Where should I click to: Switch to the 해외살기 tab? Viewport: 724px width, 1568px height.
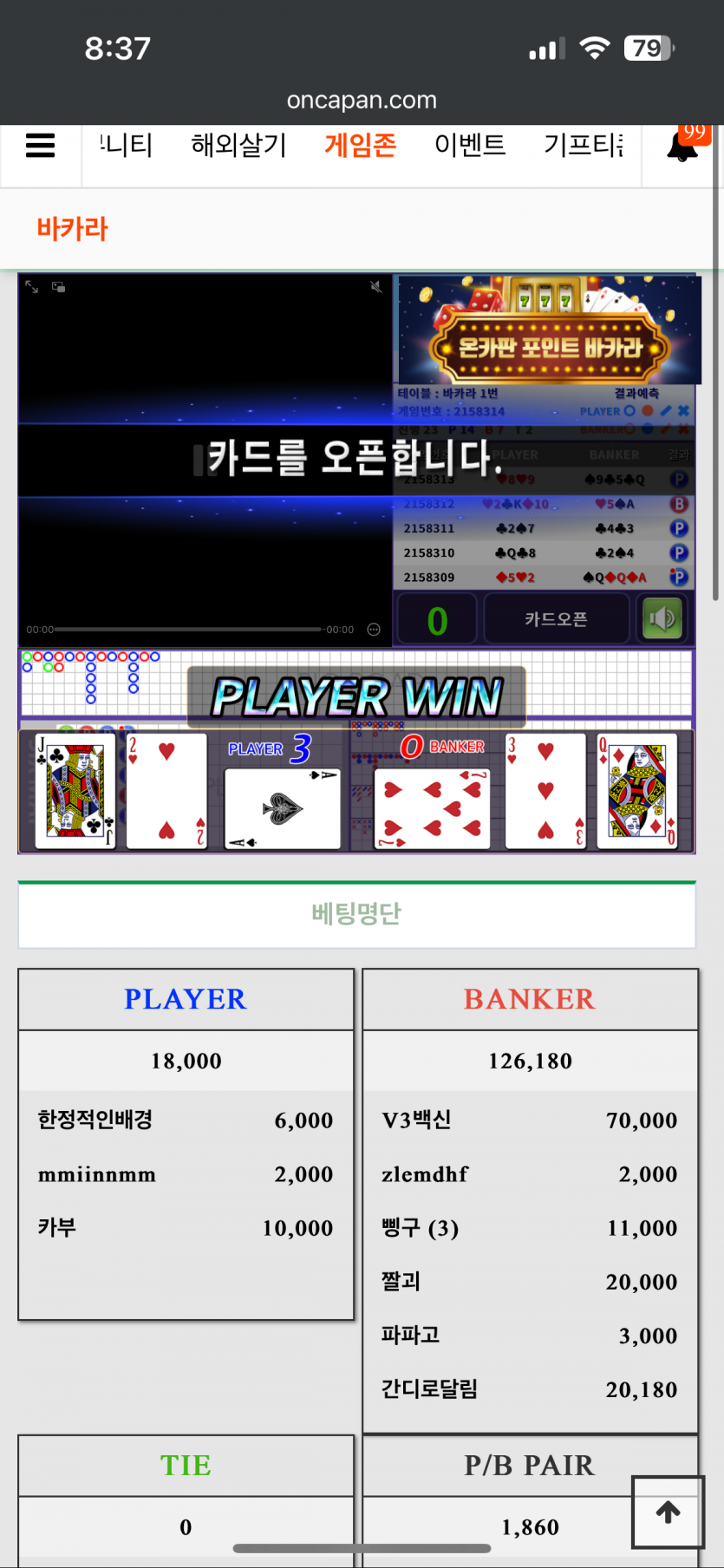coord(238,145)
